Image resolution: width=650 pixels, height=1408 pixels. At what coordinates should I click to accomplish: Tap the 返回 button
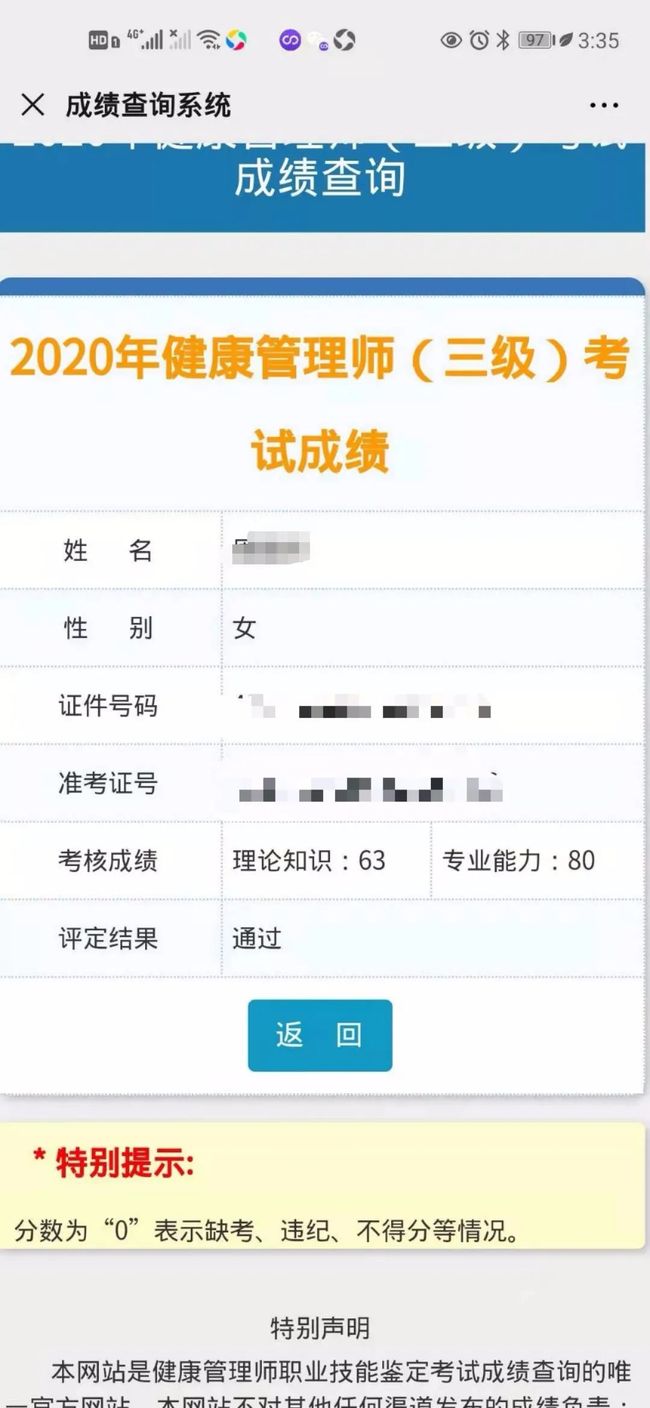pos(320,1035)
